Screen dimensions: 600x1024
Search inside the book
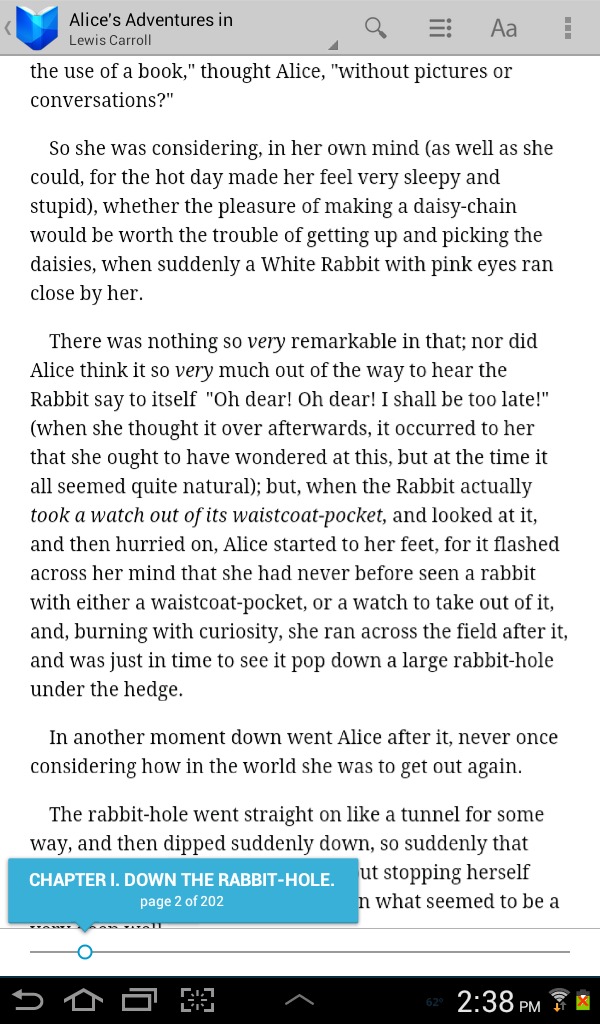coord(375,28)
